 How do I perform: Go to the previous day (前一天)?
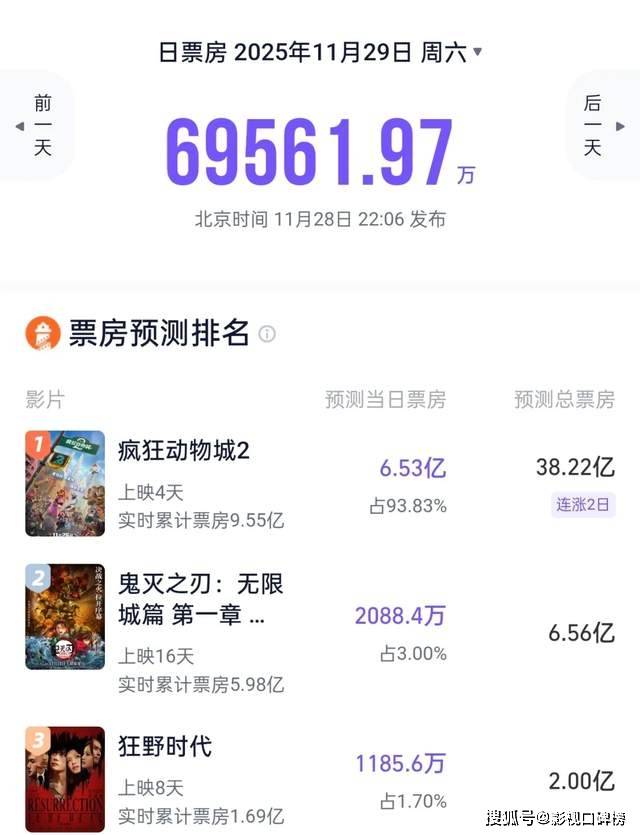coord(37,126)
